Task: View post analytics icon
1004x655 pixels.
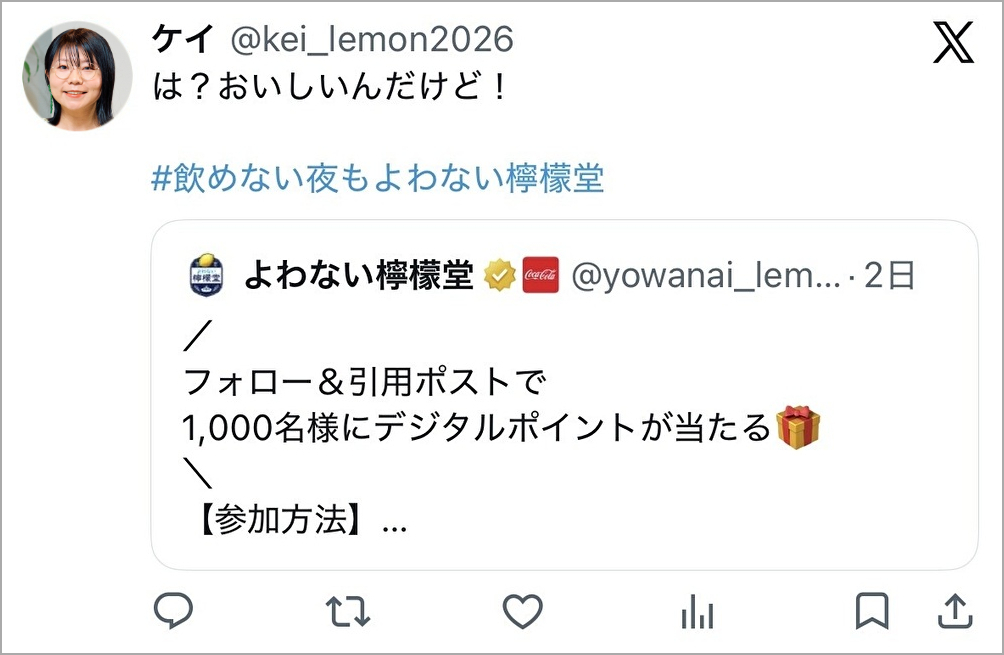Action: [x=696, y=611]
